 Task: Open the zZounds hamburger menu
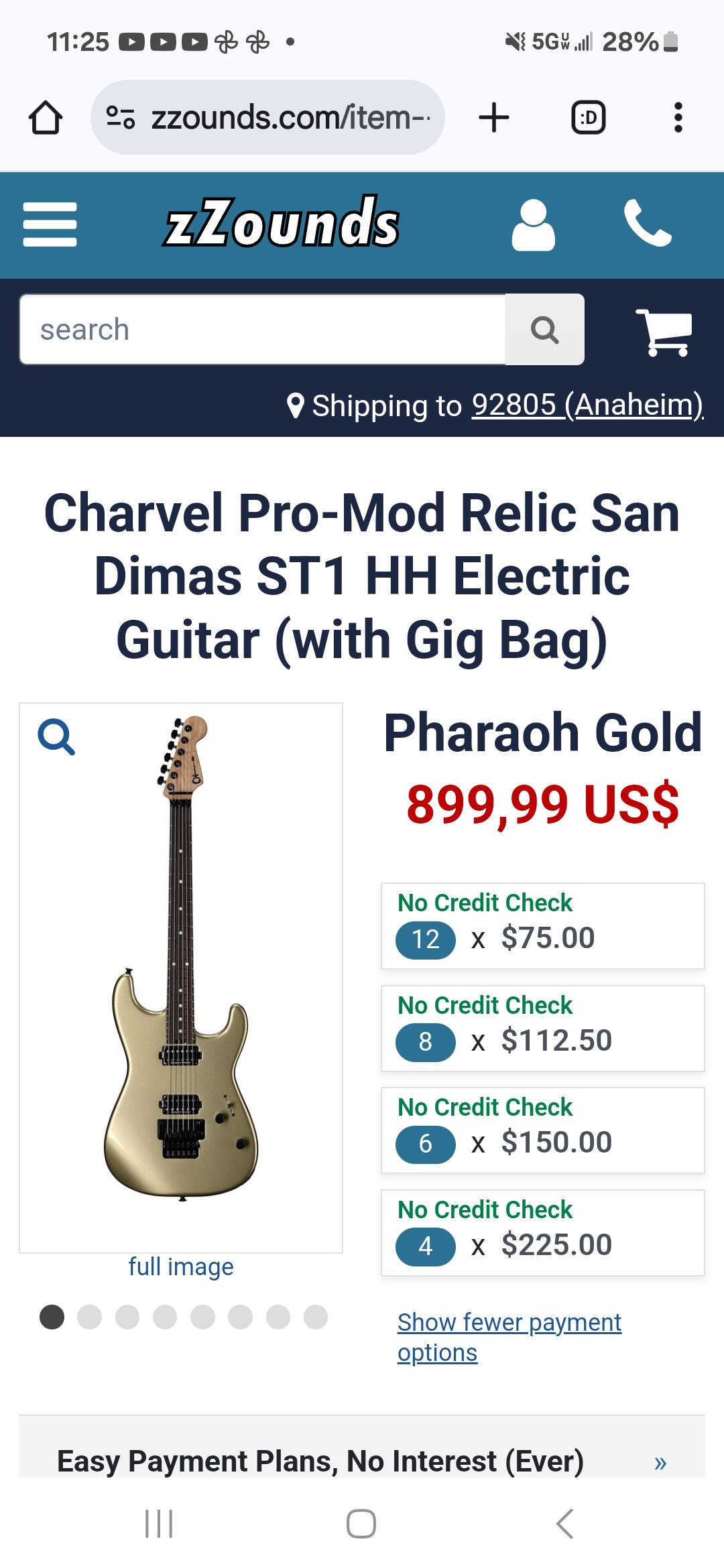pos(50,224)
